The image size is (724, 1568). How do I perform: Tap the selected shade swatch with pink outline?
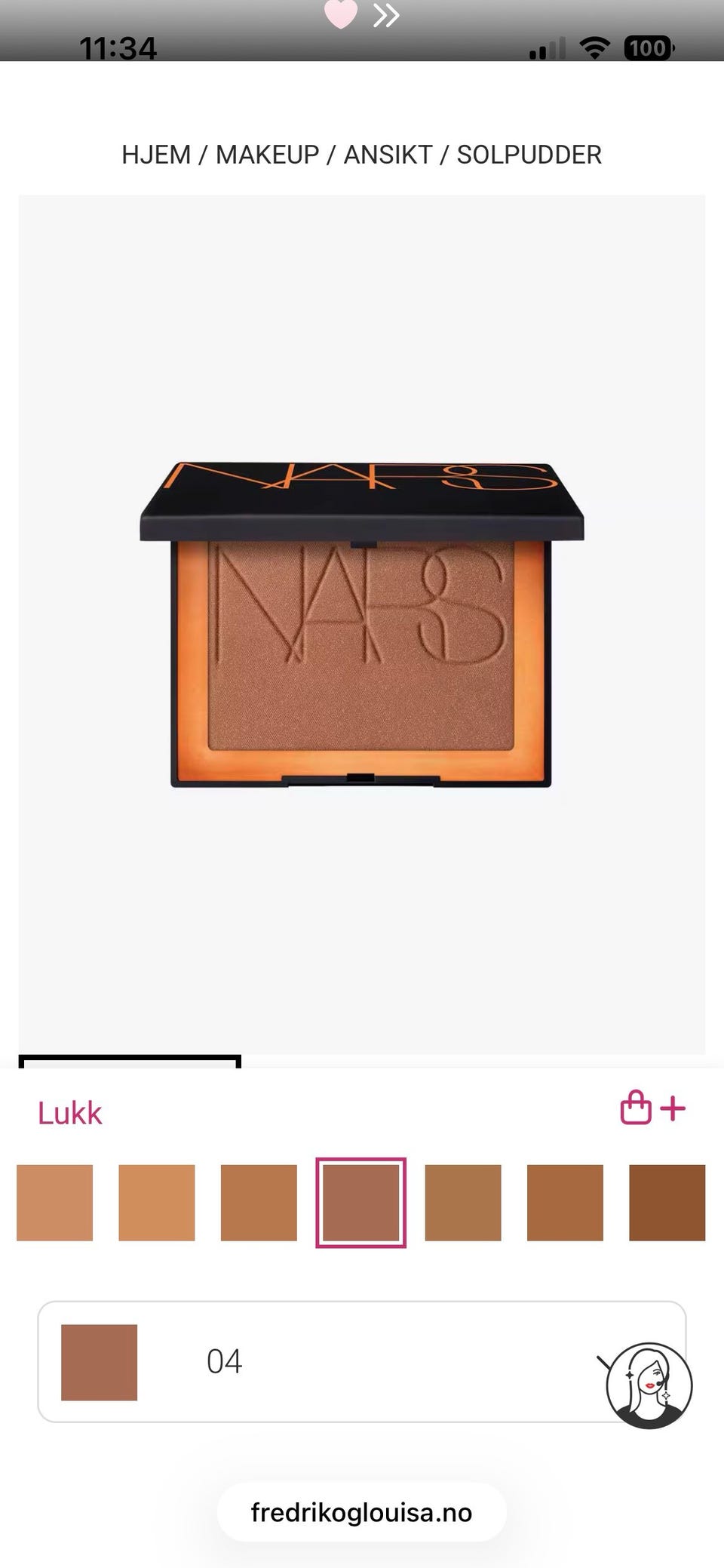[x=361, y=1203]
